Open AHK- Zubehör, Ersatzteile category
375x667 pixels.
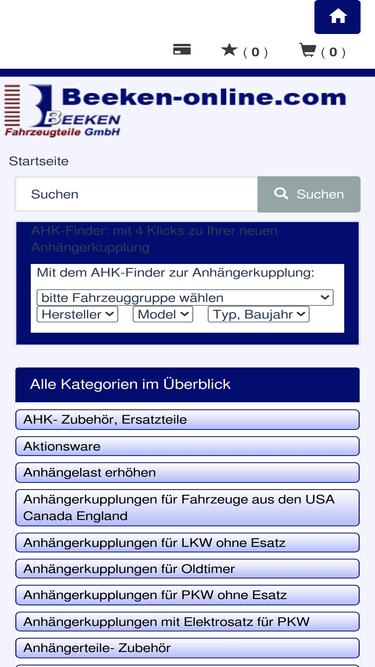188,419
